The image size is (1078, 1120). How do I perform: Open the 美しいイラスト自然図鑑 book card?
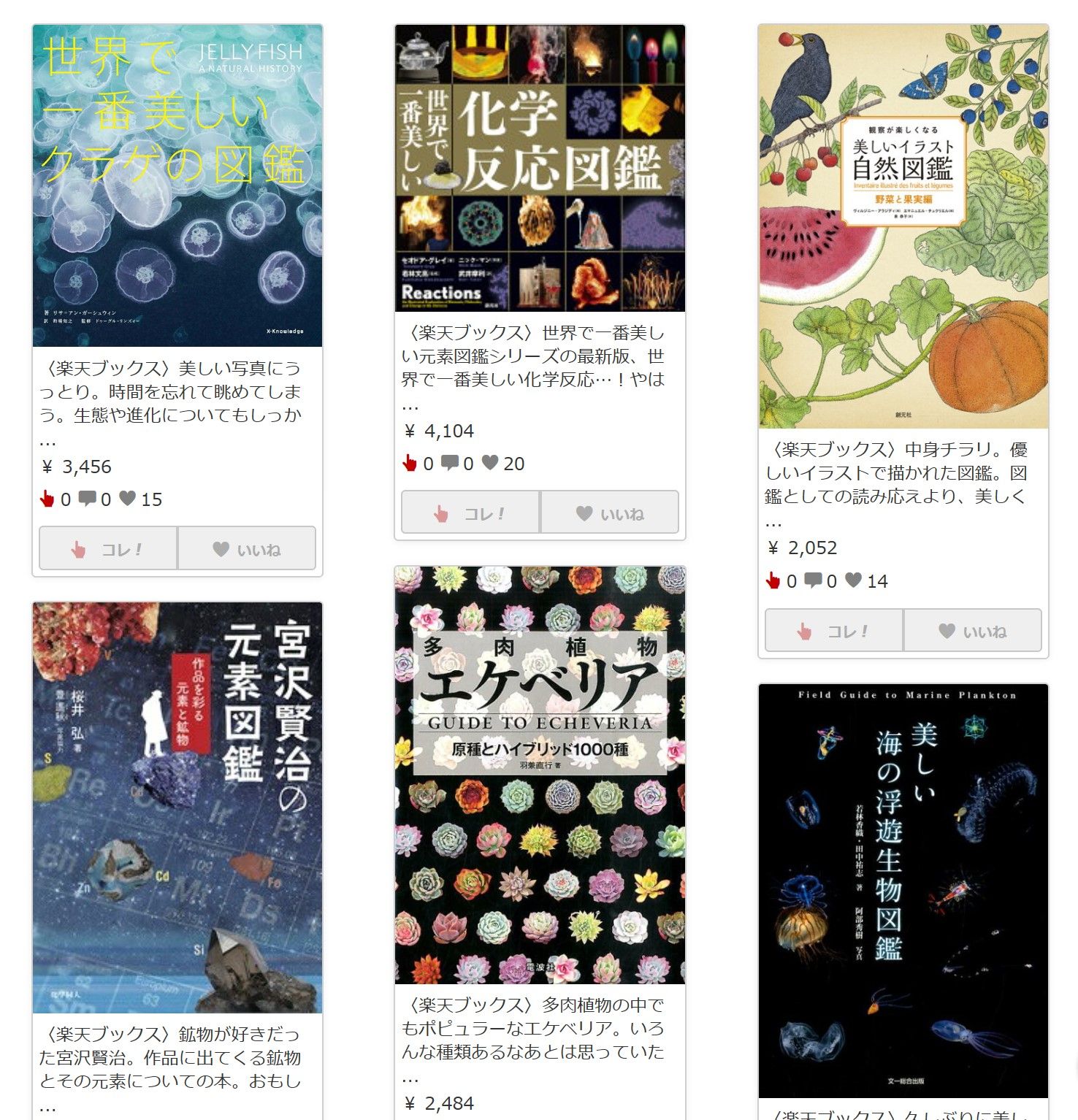pyautogui.click(x=903, y=226)
